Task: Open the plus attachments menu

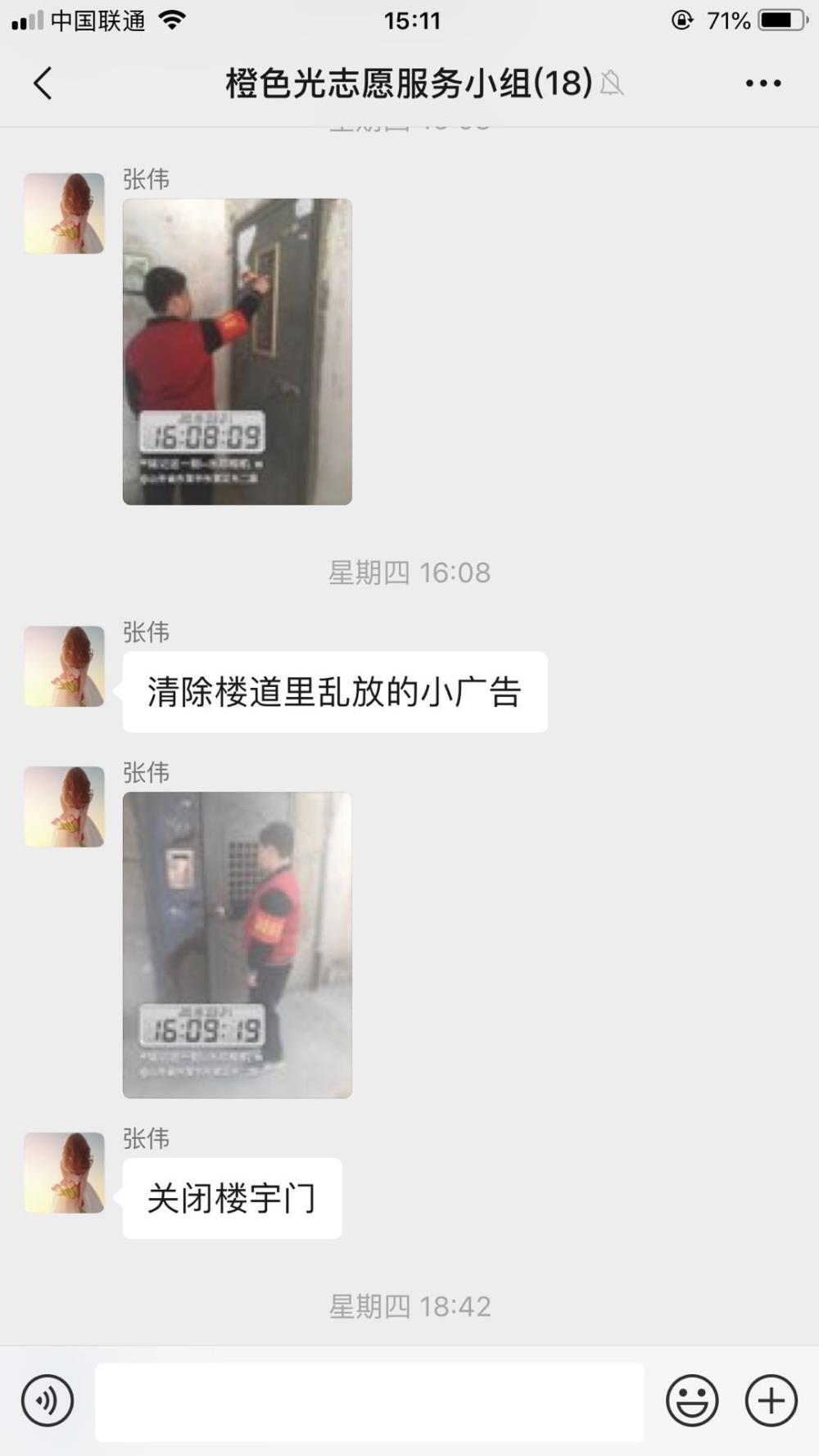Action: 771,1400
